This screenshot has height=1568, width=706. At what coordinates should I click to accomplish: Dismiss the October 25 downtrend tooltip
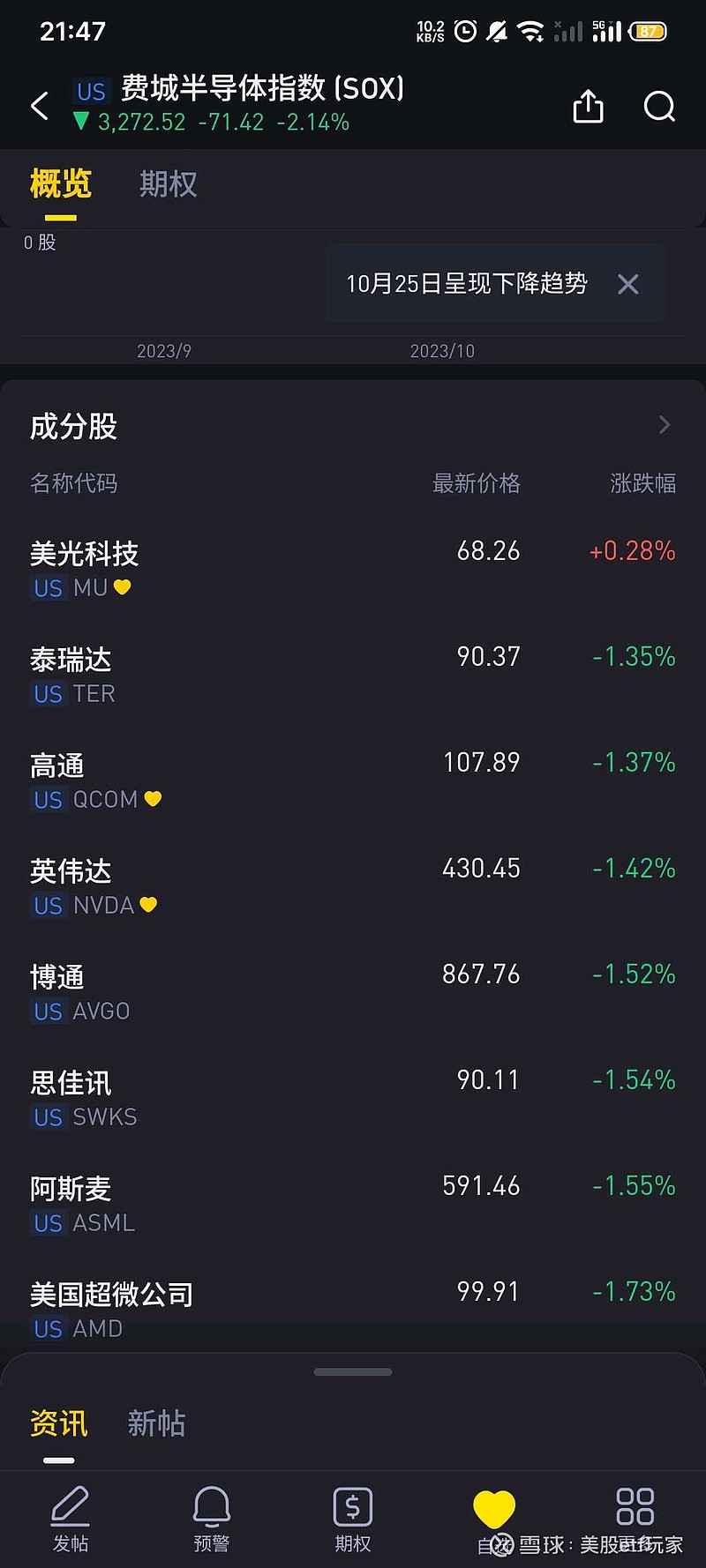pyautogui.click(x=627, y=284)
